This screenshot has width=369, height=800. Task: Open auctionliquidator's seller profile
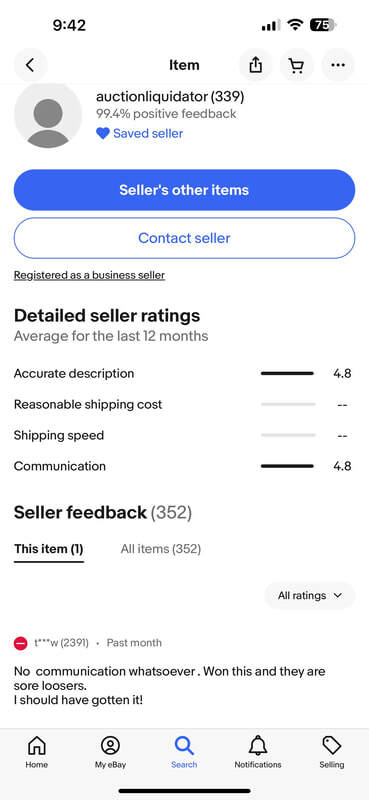pos(170,96)
